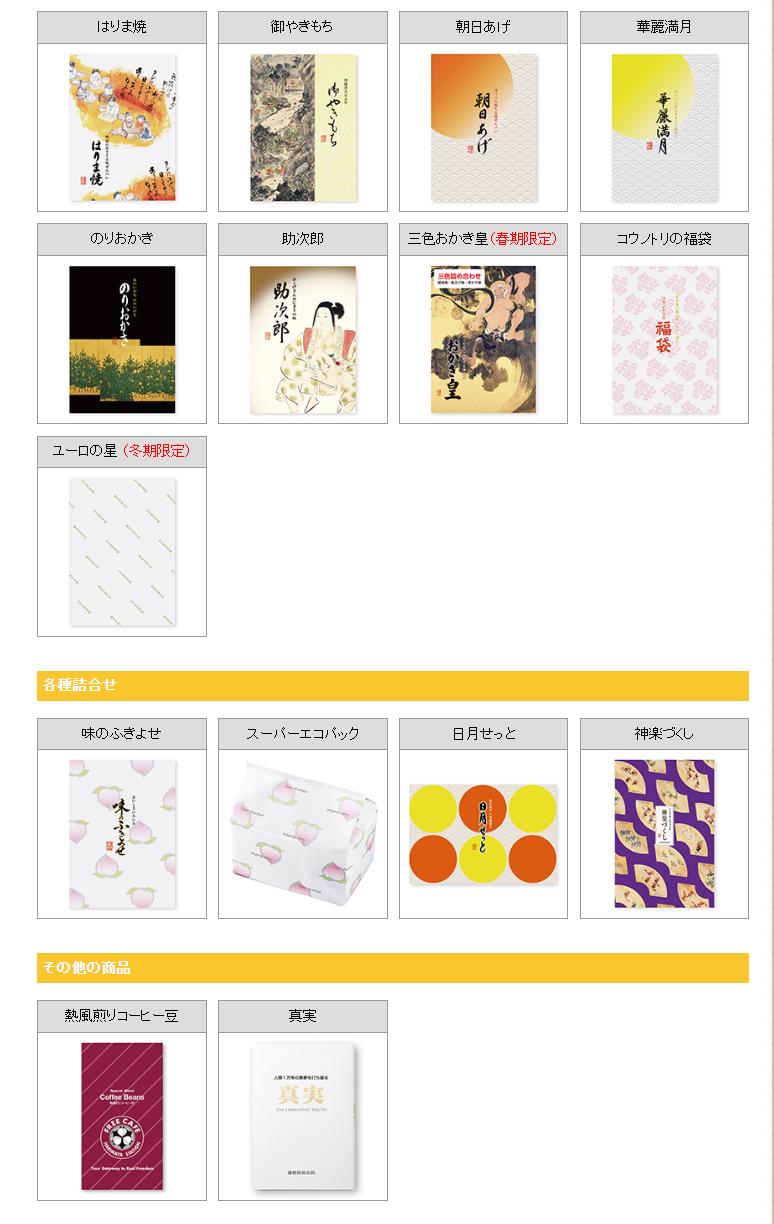This screenshot has height=1224, width=774.
Task: Select the 華麗満月 product card
Action: pyautogui.click(x=665, y=128)
